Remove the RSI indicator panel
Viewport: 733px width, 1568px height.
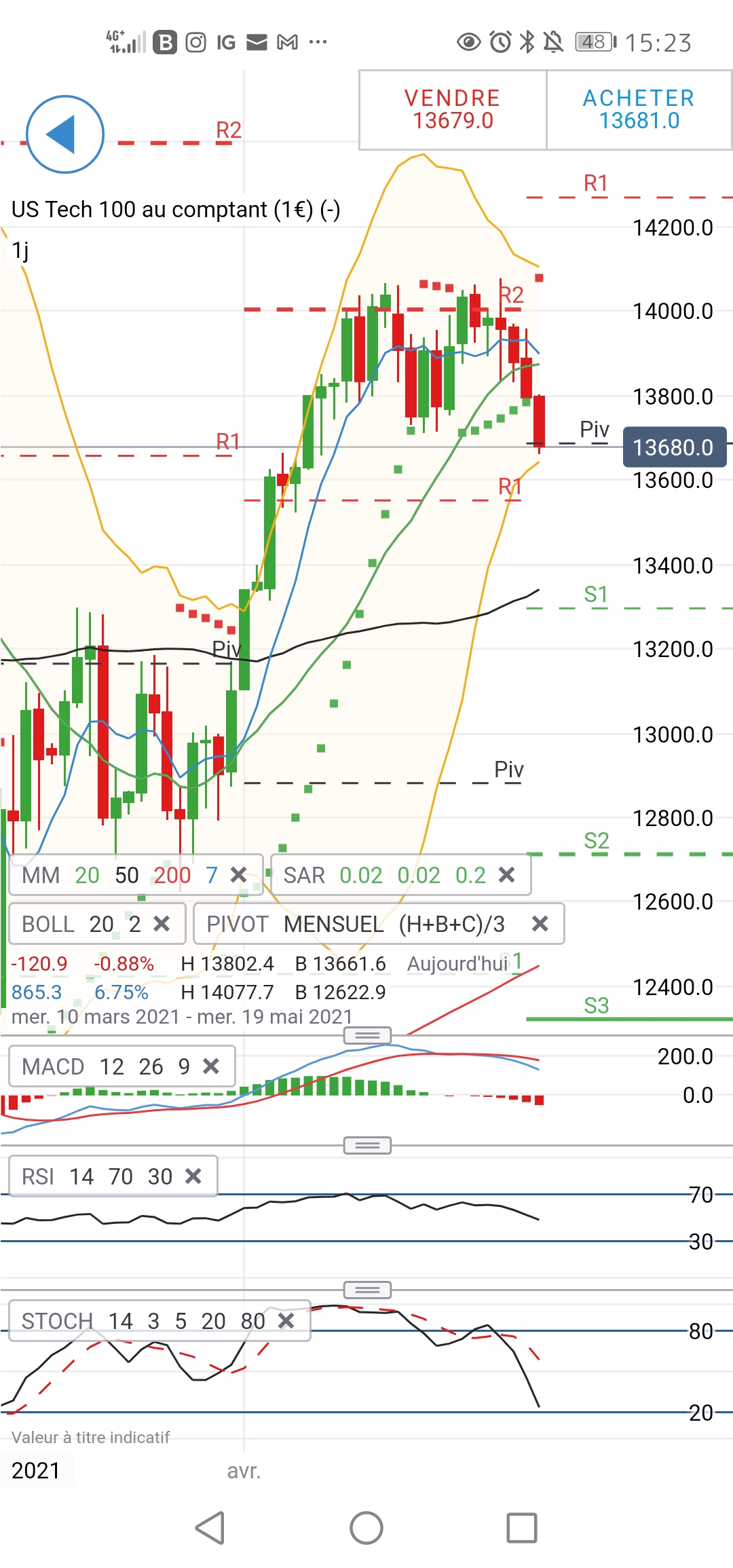(193, 1176)
